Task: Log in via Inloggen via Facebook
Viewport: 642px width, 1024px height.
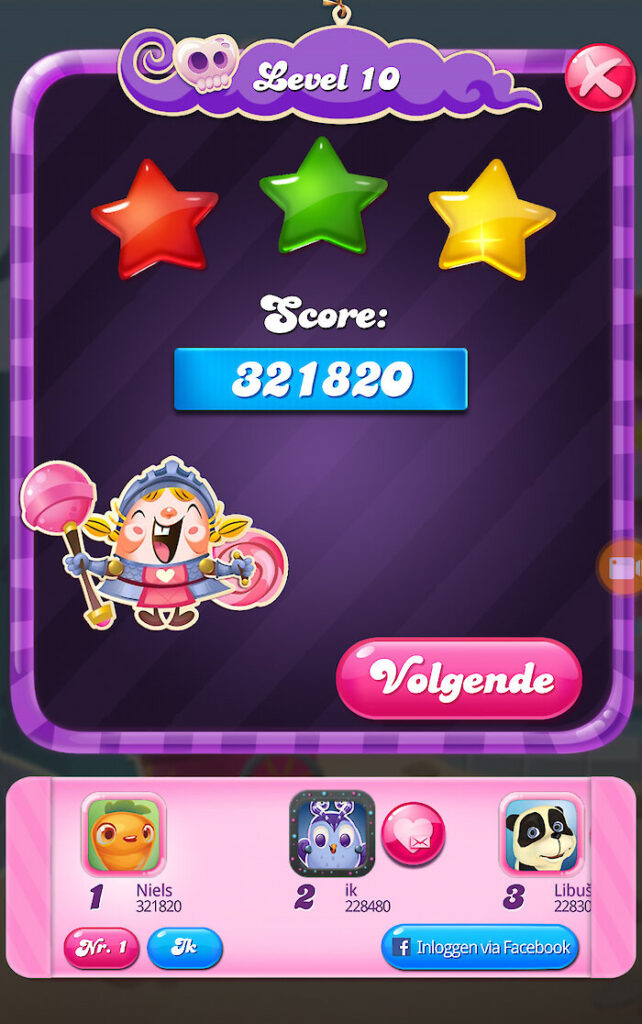Action: pos(480,947)
